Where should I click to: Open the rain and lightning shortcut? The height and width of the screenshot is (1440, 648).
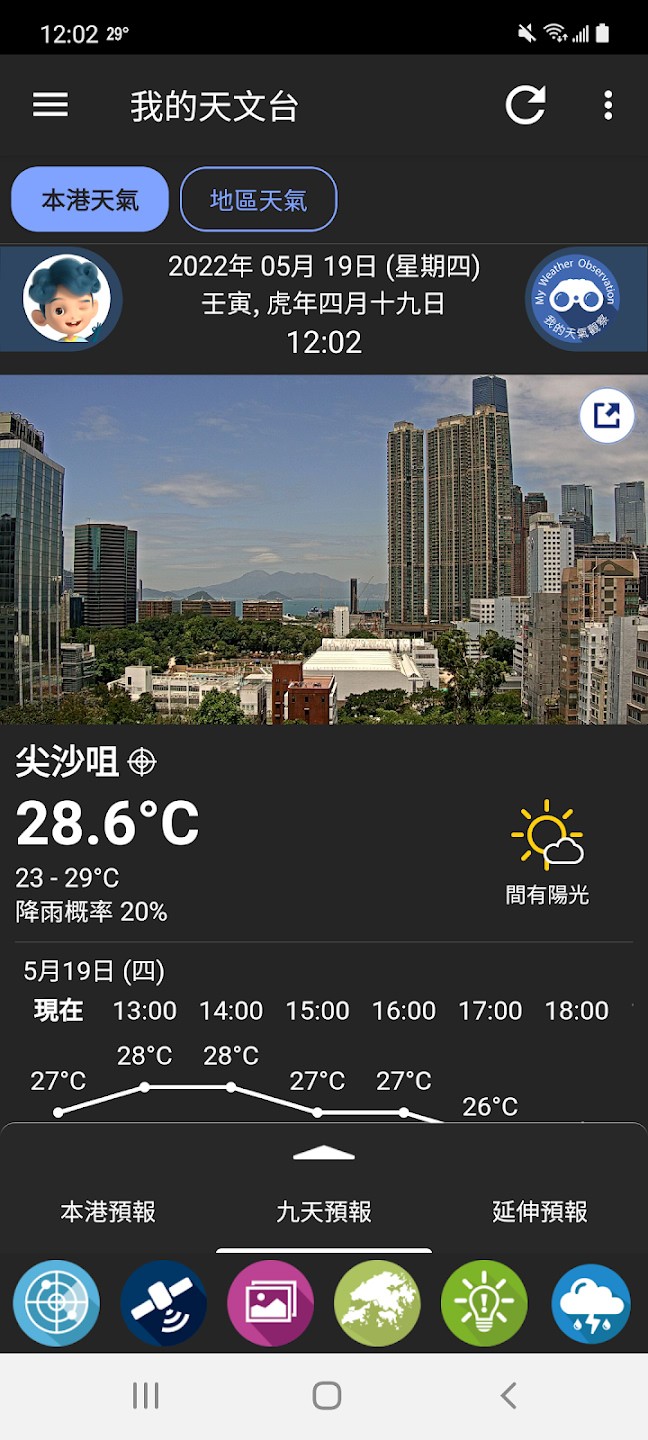click(591, 1303)
